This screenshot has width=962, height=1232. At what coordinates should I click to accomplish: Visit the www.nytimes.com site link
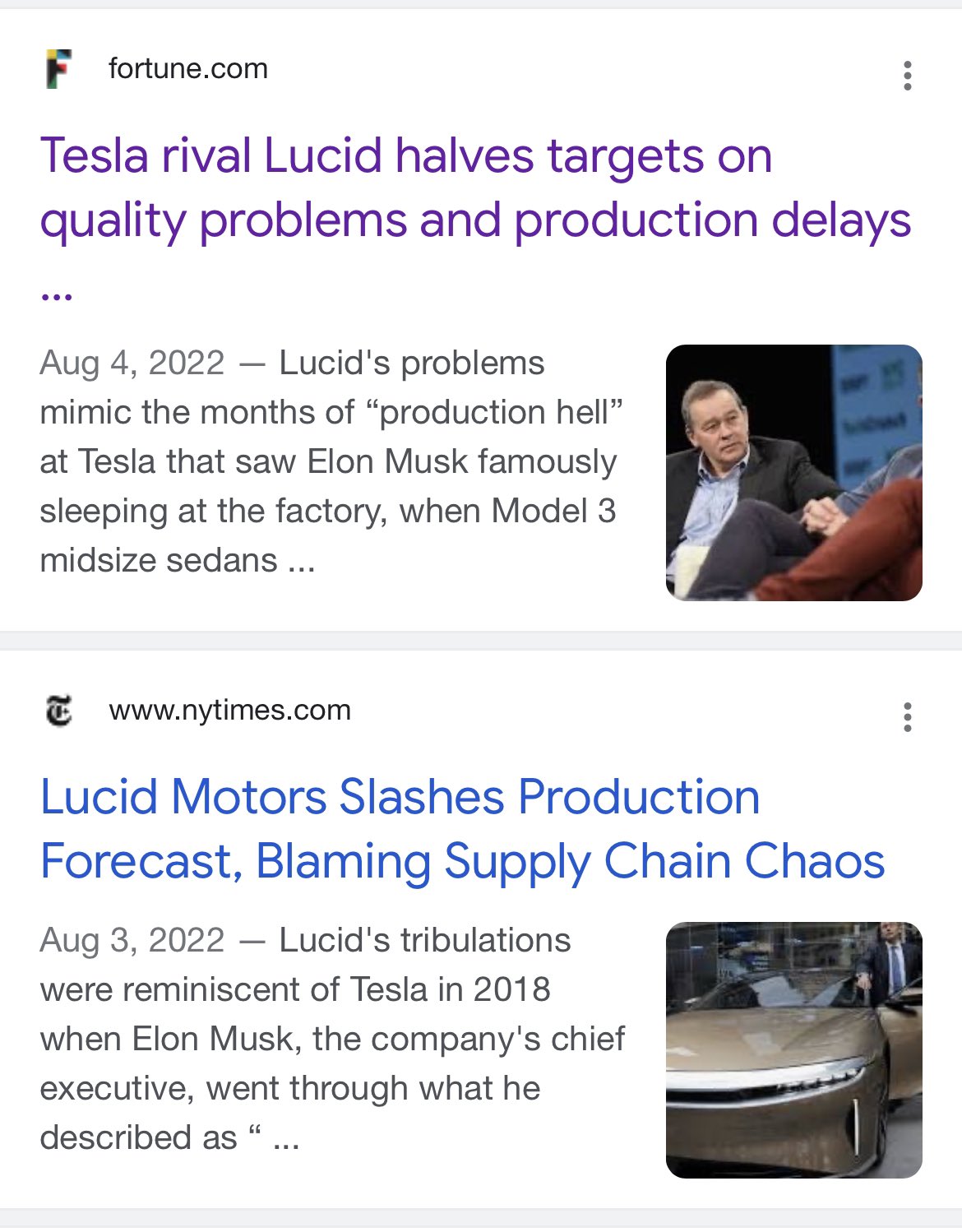(229, 711)
